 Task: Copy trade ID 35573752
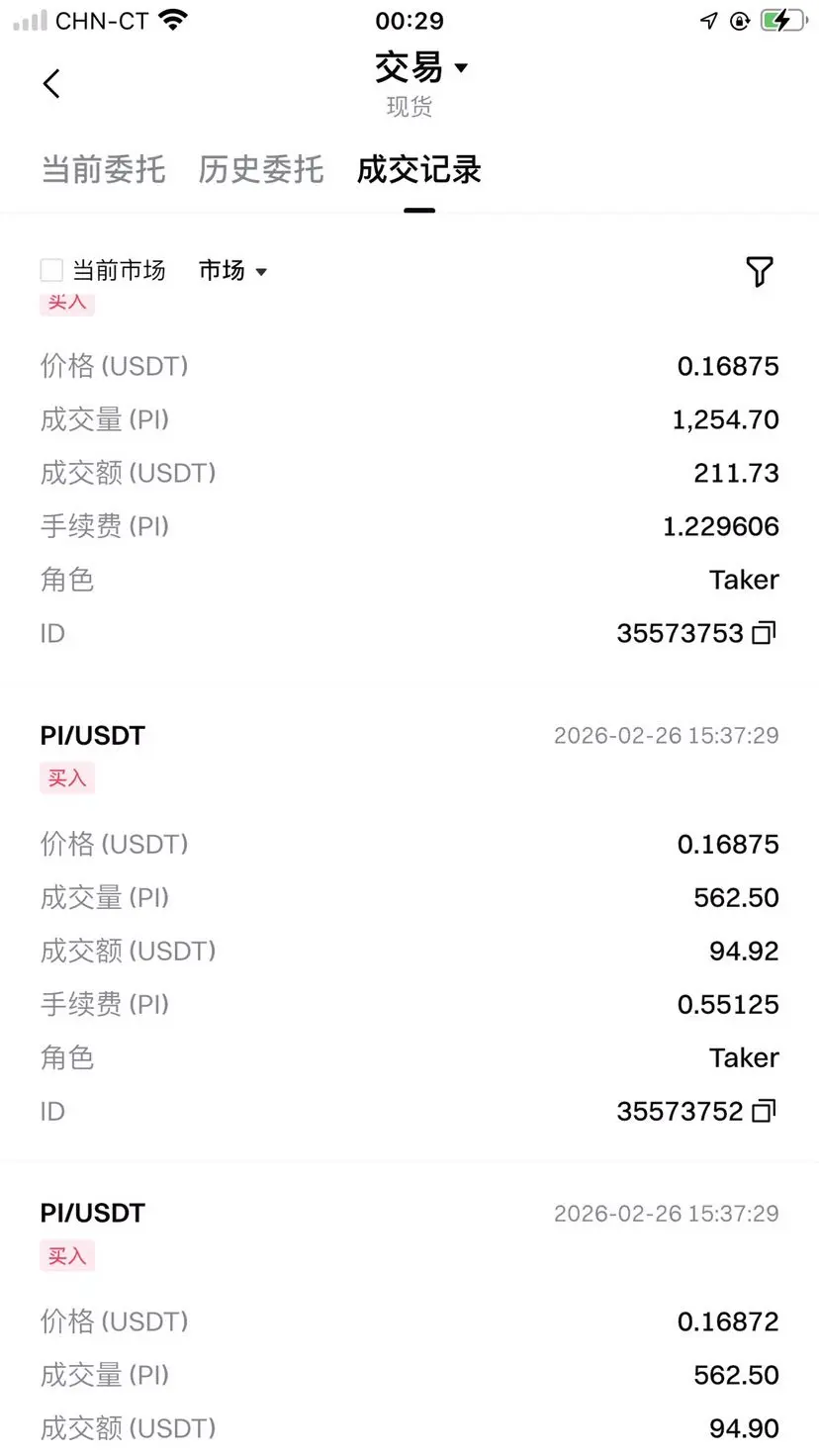[x=764, y=1111]
